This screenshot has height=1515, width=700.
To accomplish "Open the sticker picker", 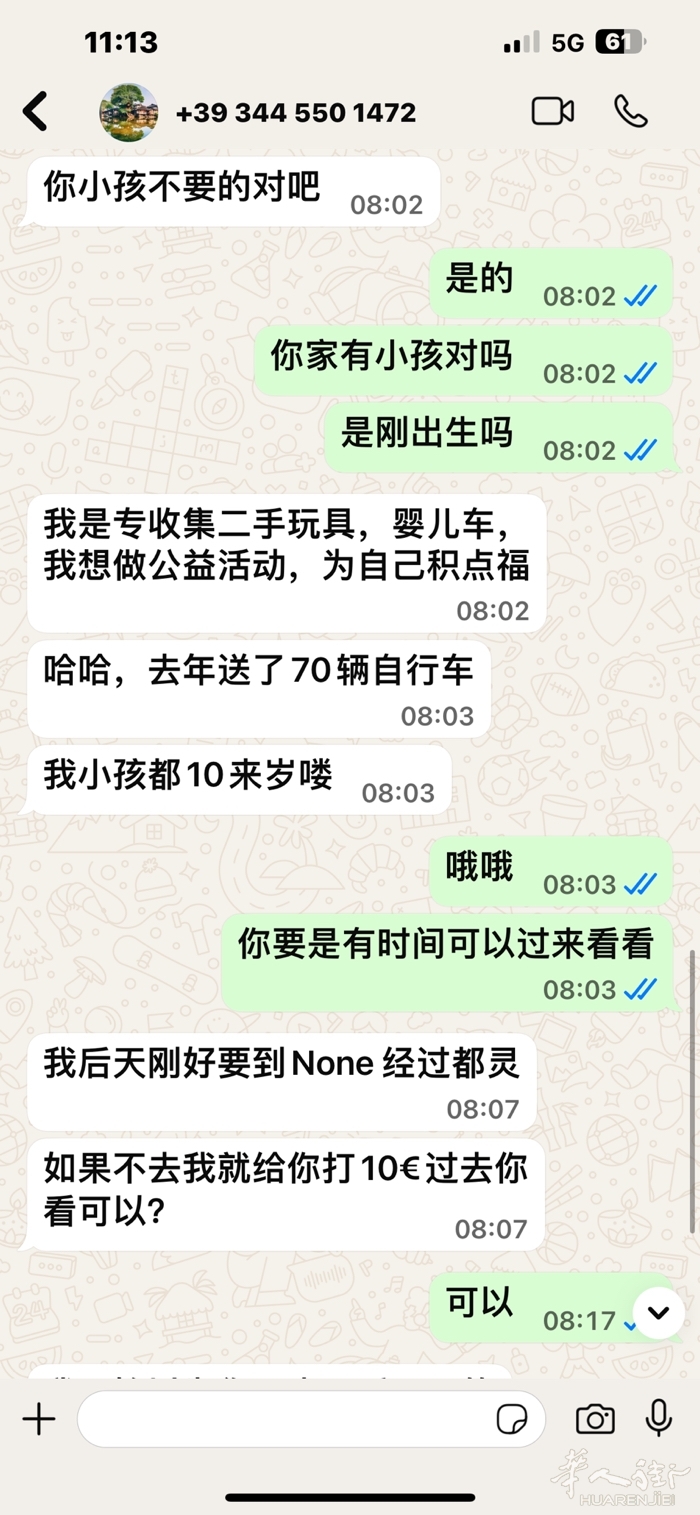I will tap(512, 1419).
